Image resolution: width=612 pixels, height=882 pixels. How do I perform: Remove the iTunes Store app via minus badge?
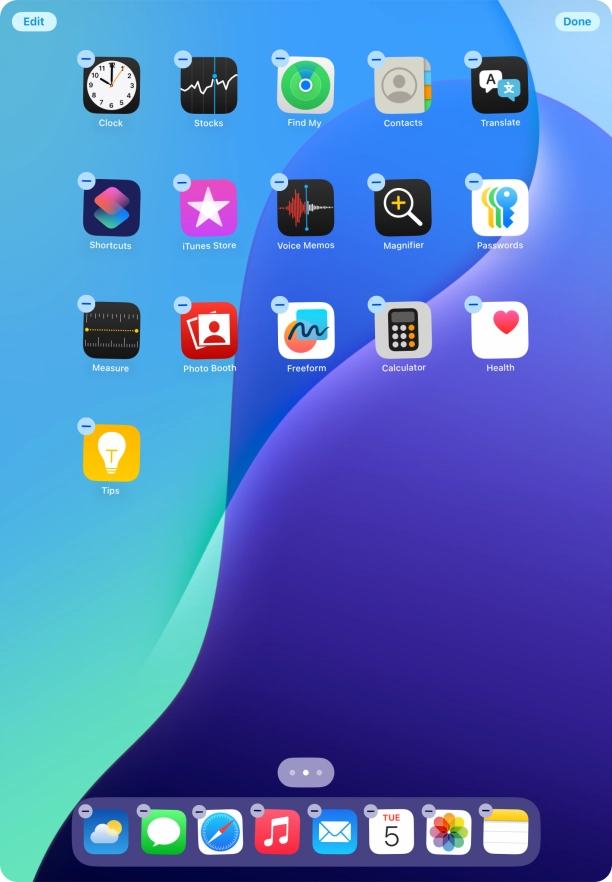coord(182,182)
